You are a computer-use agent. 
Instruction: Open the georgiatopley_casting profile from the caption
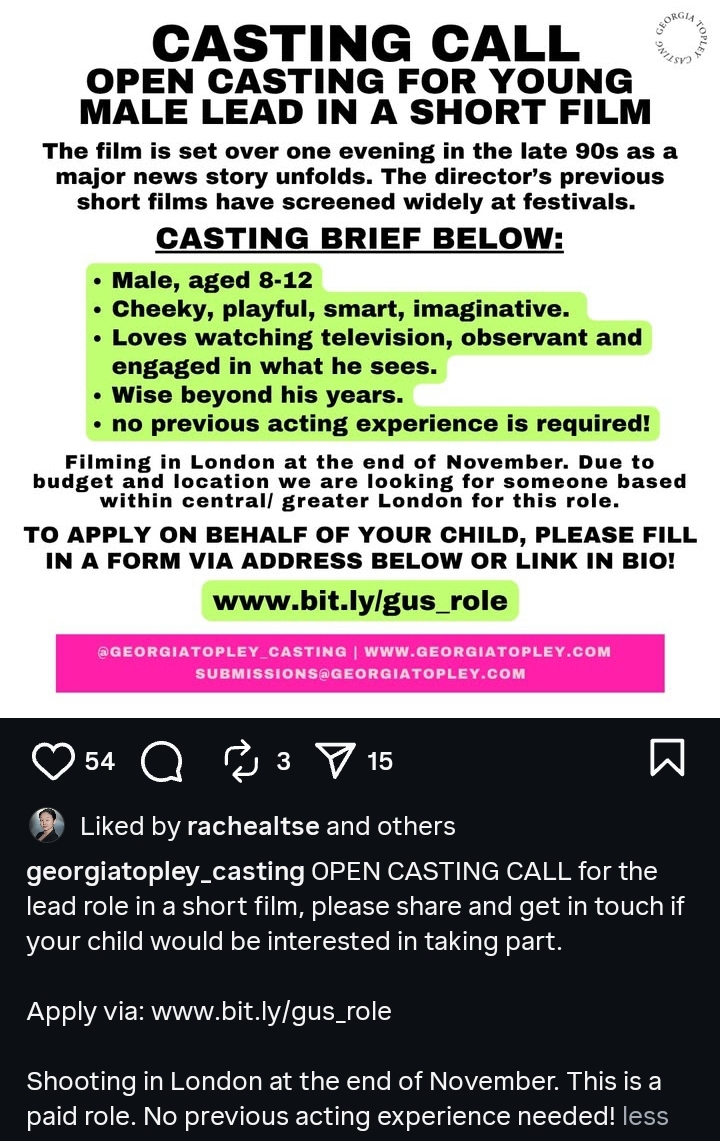(x=165, y=871)
